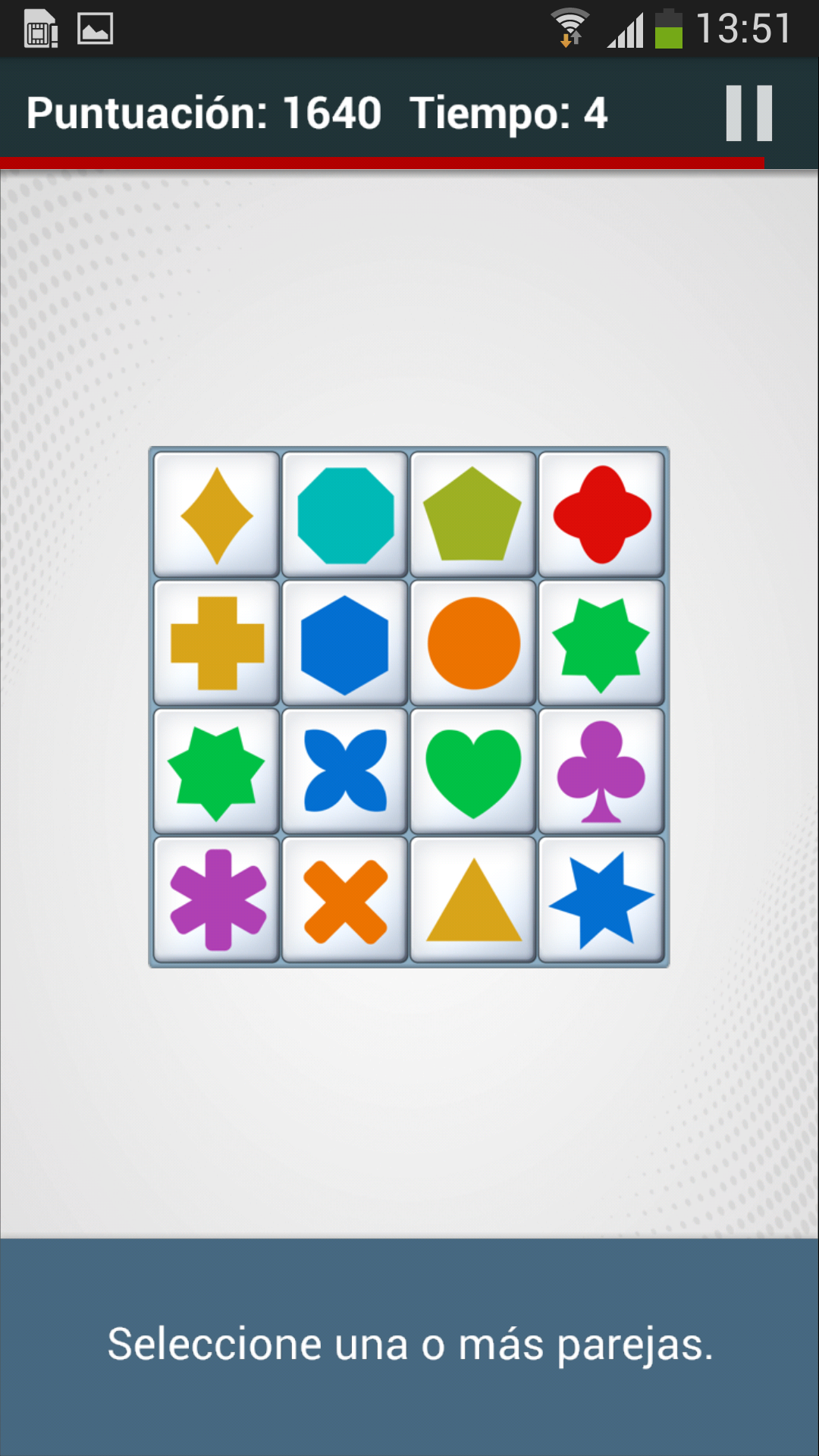Tap the teal octagon tile
The height and width of the screenshot is (1456, 819).
click(345, 515)
